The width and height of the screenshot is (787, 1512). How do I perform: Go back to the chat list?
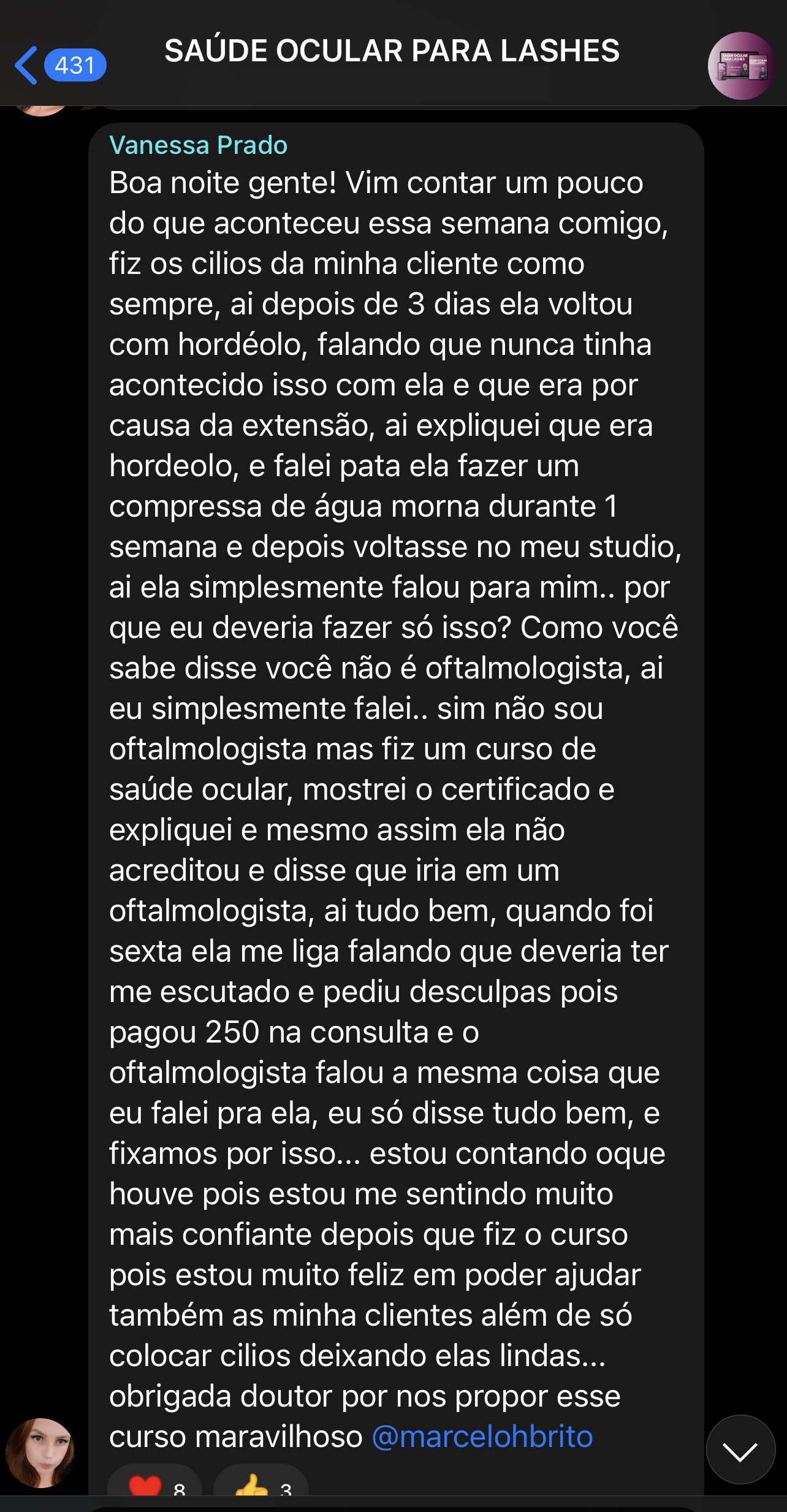59,65
